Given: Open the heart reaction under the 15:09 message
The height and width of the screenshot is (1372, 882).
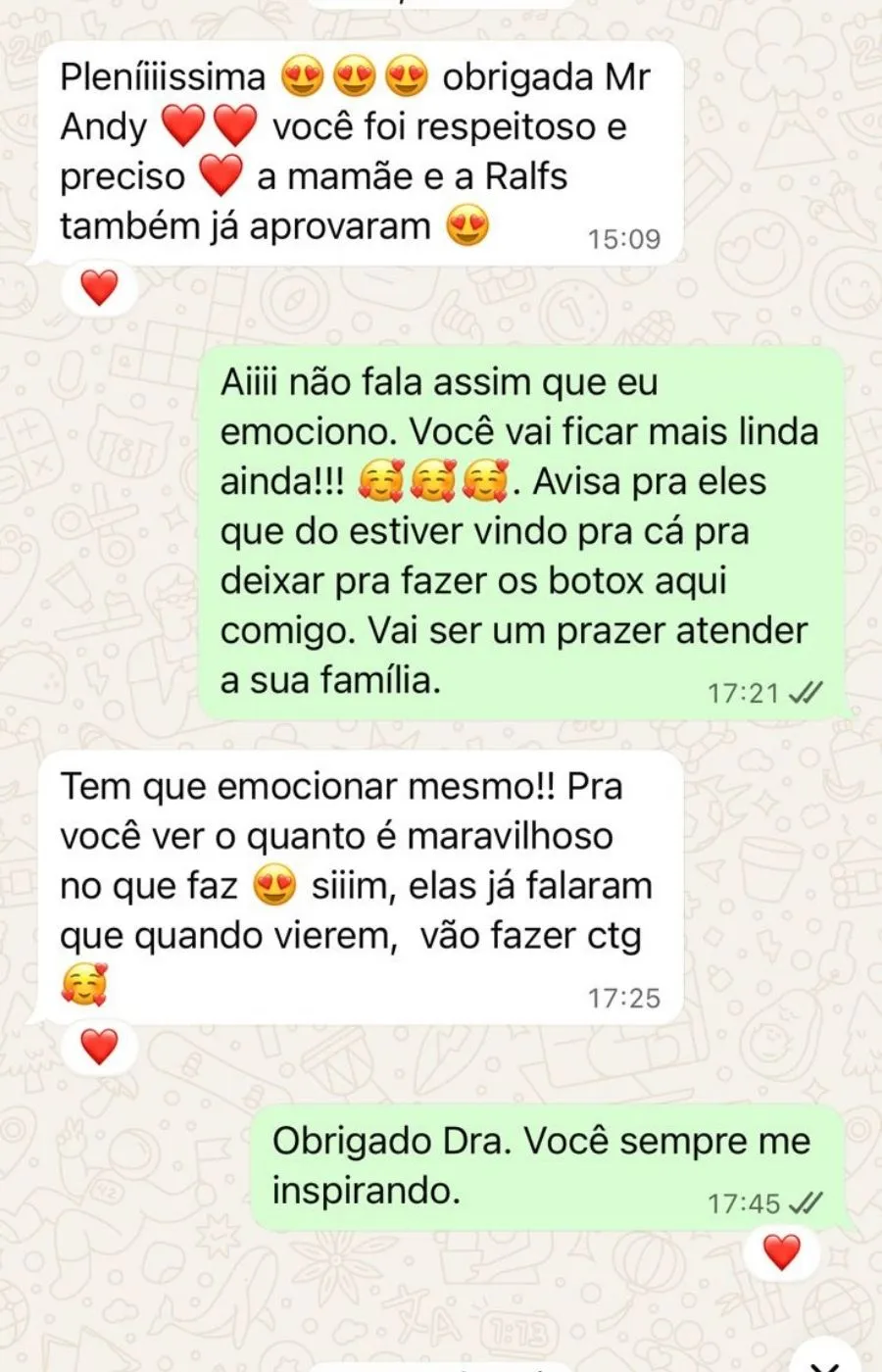Looking at the screenshot, I should tap(99, 288).
